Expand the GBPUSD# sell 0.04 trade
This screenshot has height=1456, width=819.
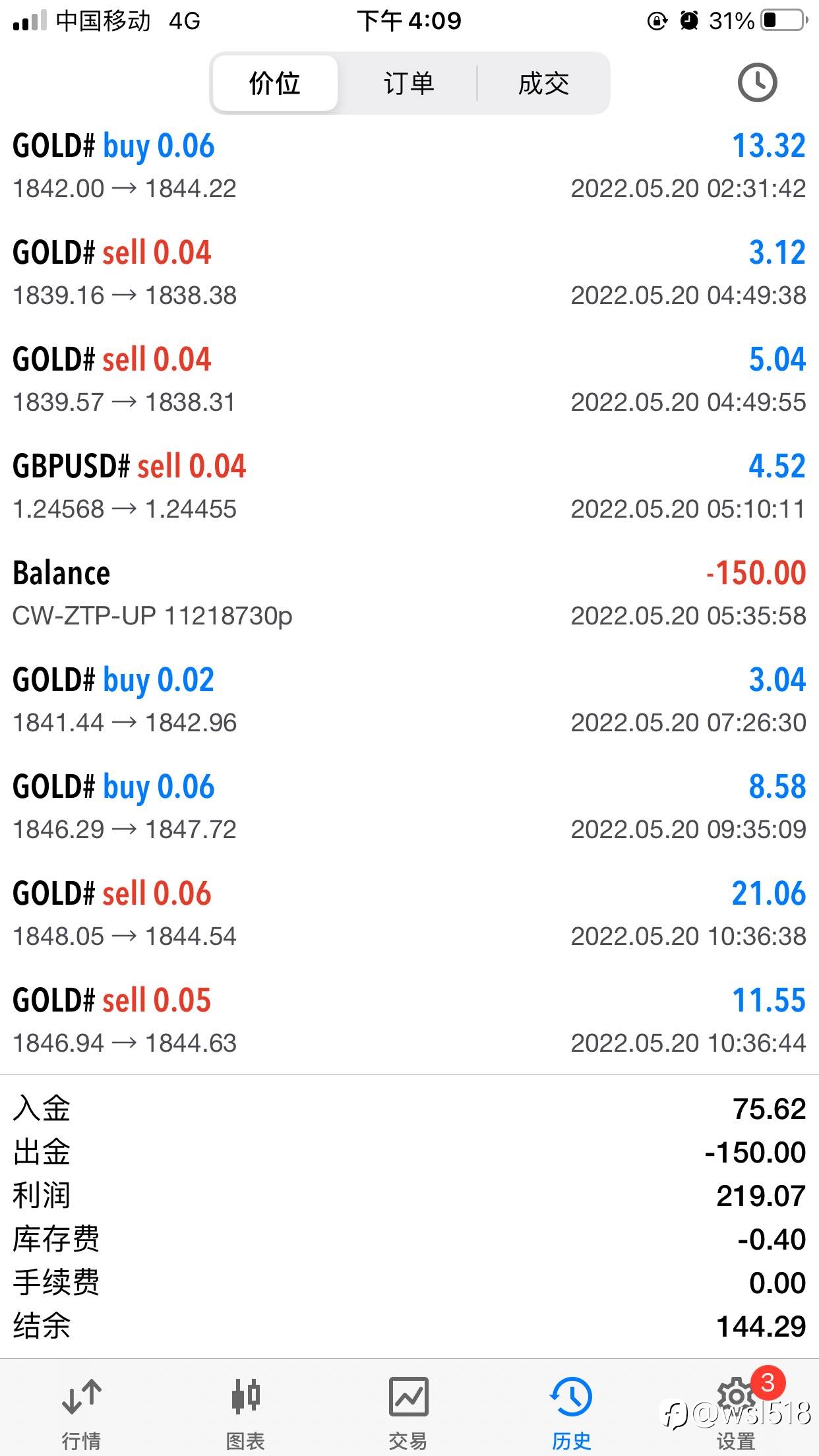[x=409, y=487]
